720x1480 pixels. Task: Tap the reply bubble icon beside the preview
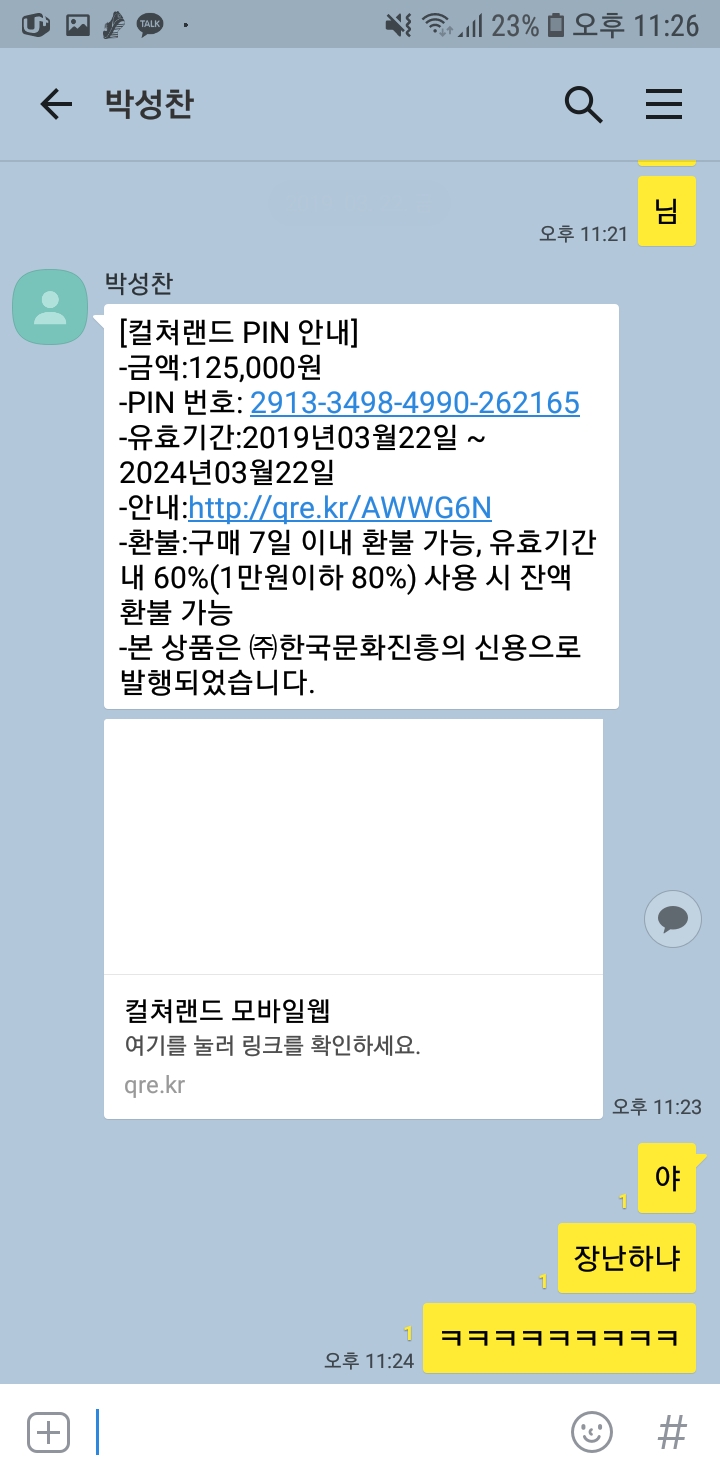click(x=672, y=918)
